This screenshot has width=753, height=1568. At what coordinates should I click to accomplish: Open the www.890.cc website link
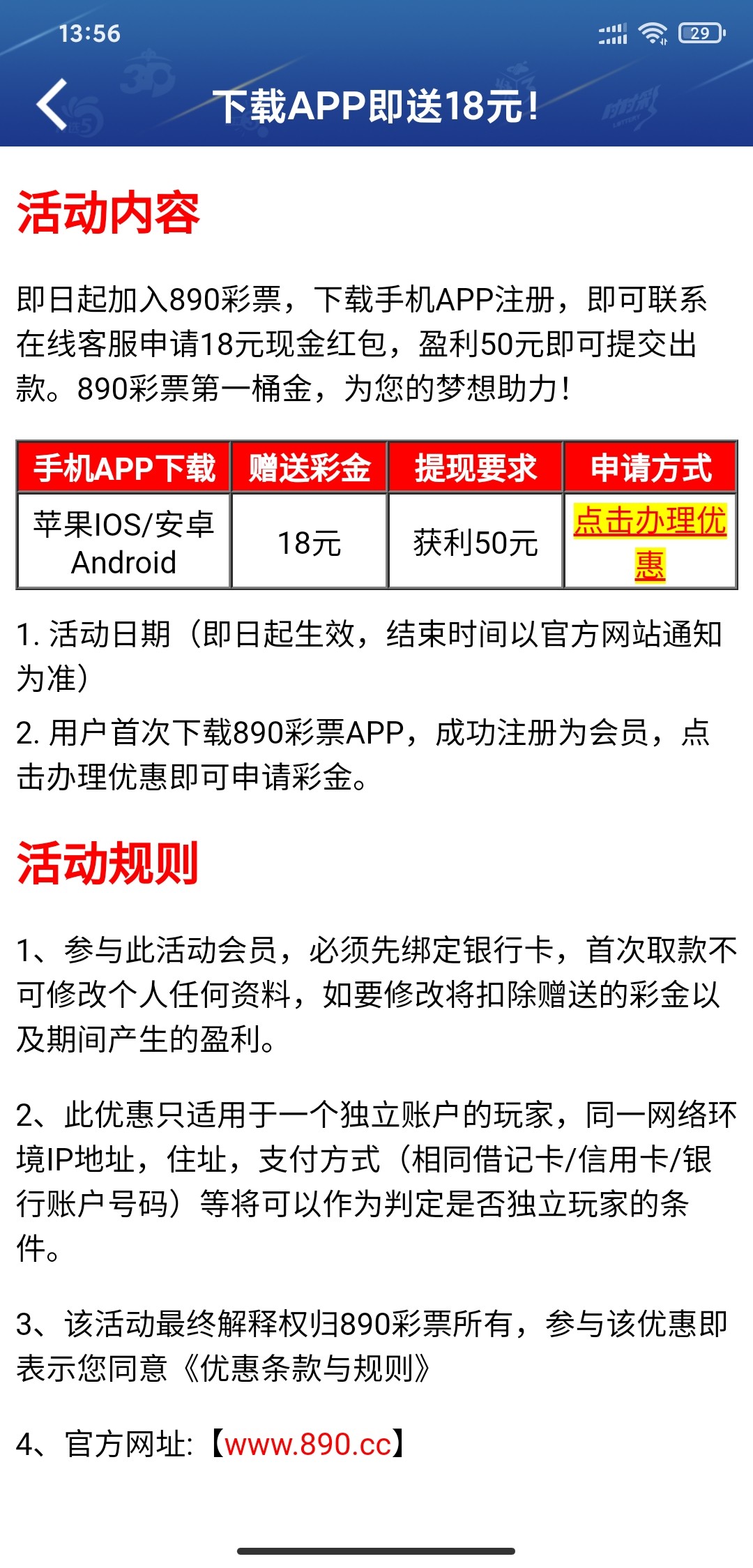point(307,1444)
